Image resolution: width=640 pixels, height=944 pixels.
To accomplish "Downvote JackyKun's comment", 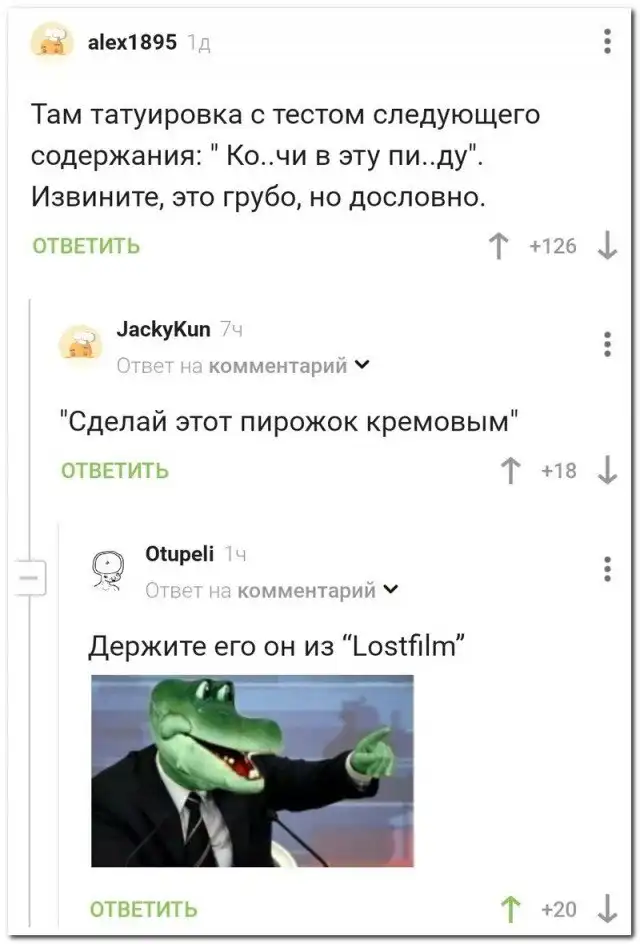I will 607,471.
